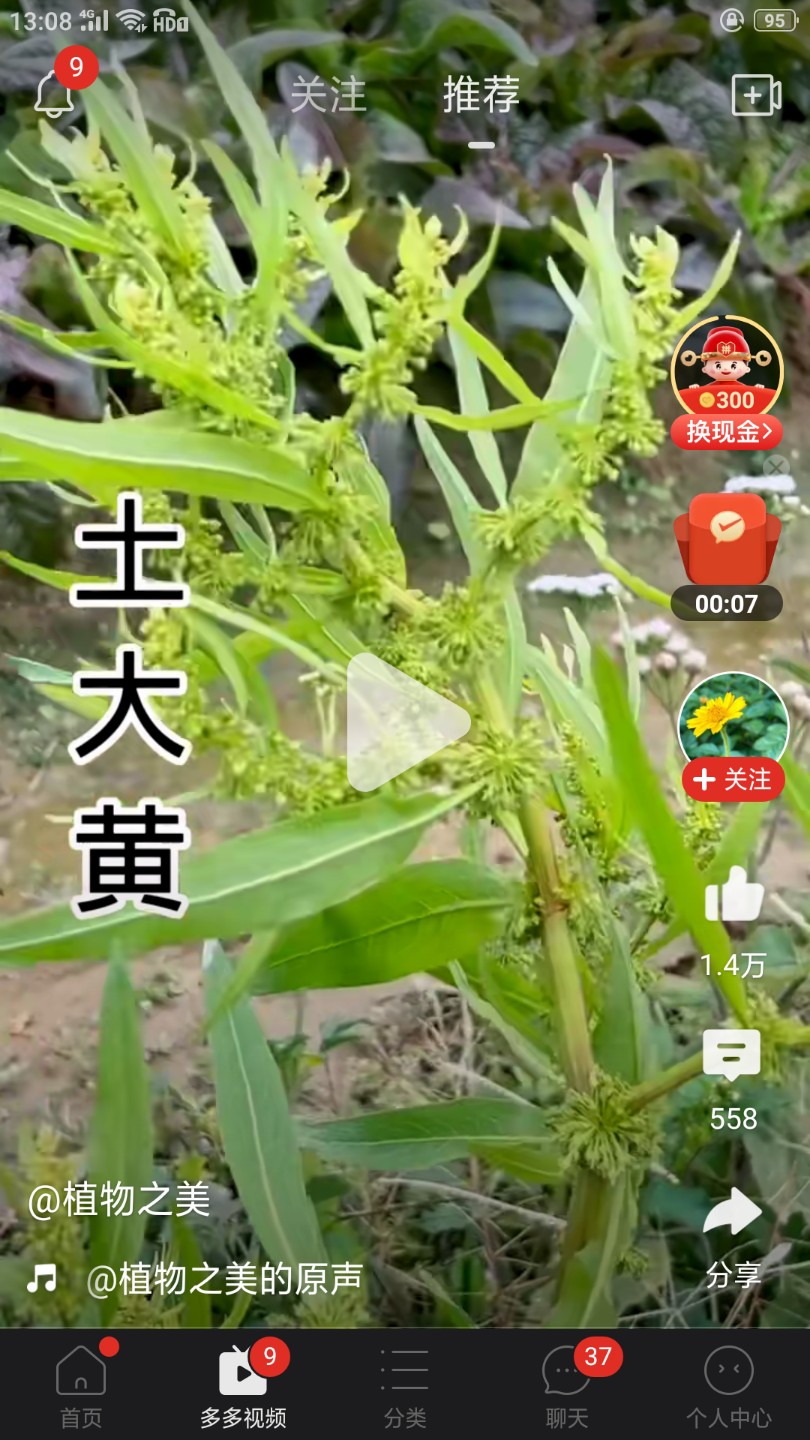The width and height of the screenshot is (810, 1440).
Task: Follow the author with 关注 button
Action: pos(733,779)
